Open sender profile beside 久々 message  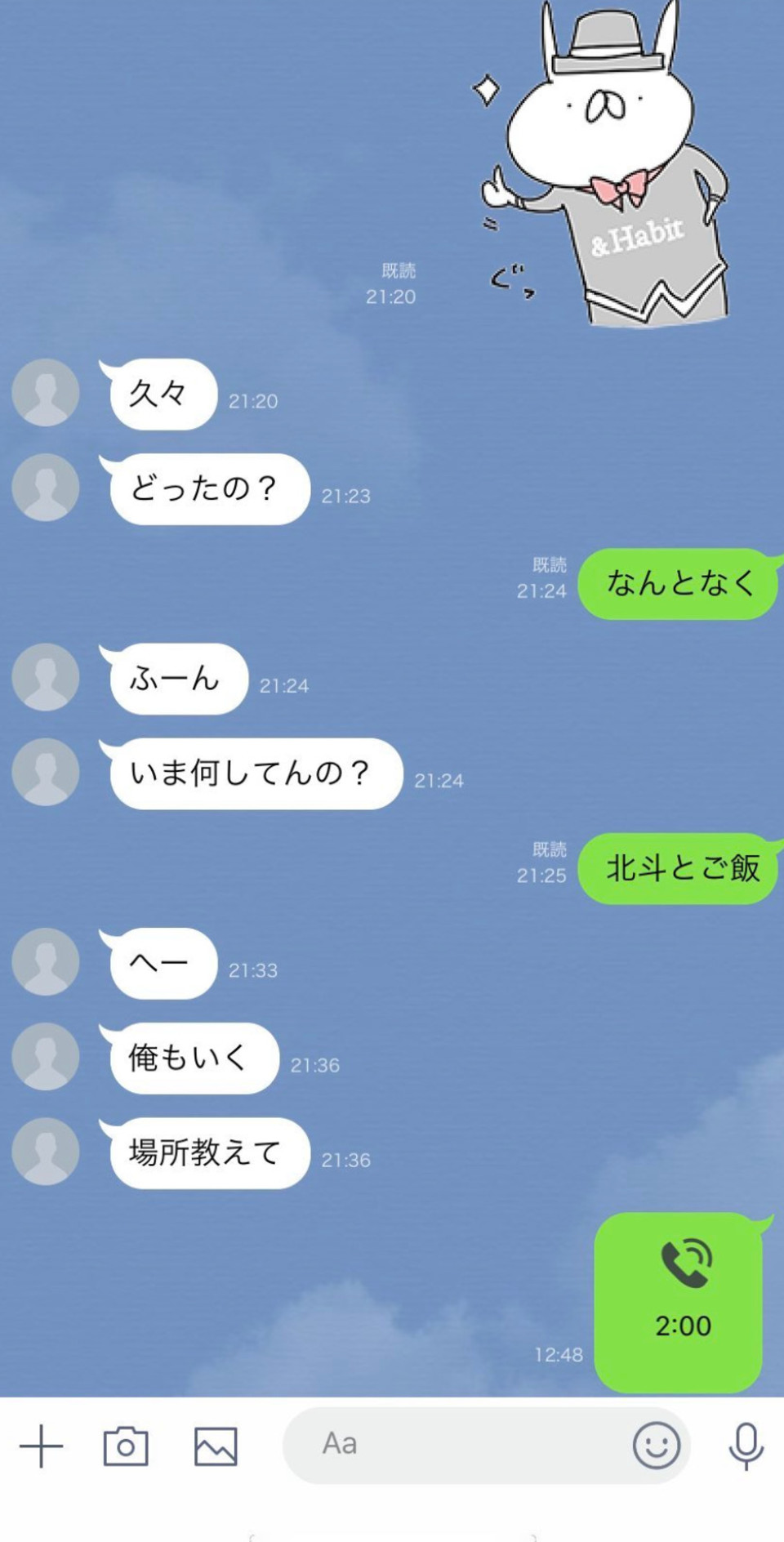[x=46, y=393]
